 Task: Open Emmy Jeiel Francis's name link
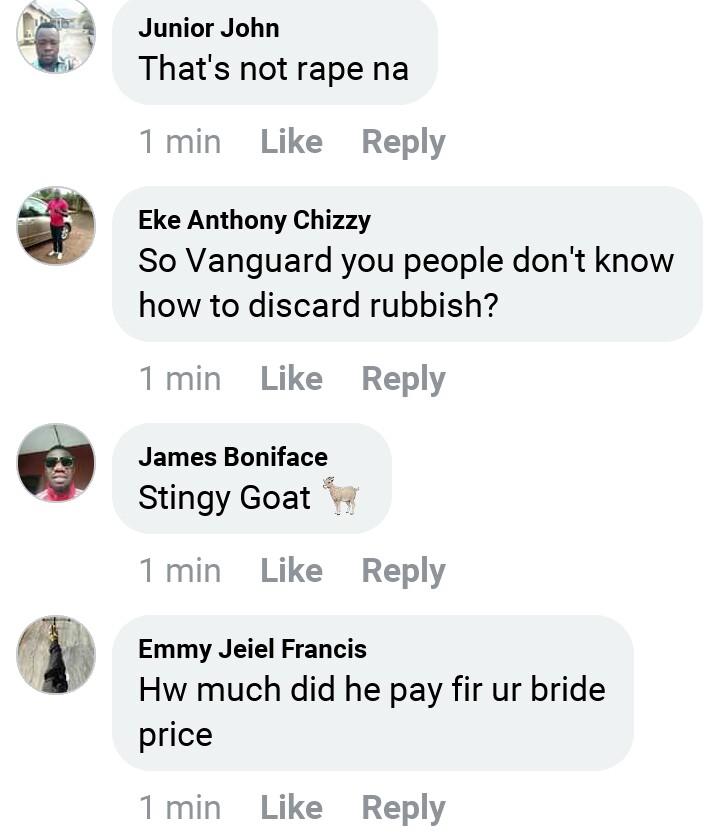(252, 649)
